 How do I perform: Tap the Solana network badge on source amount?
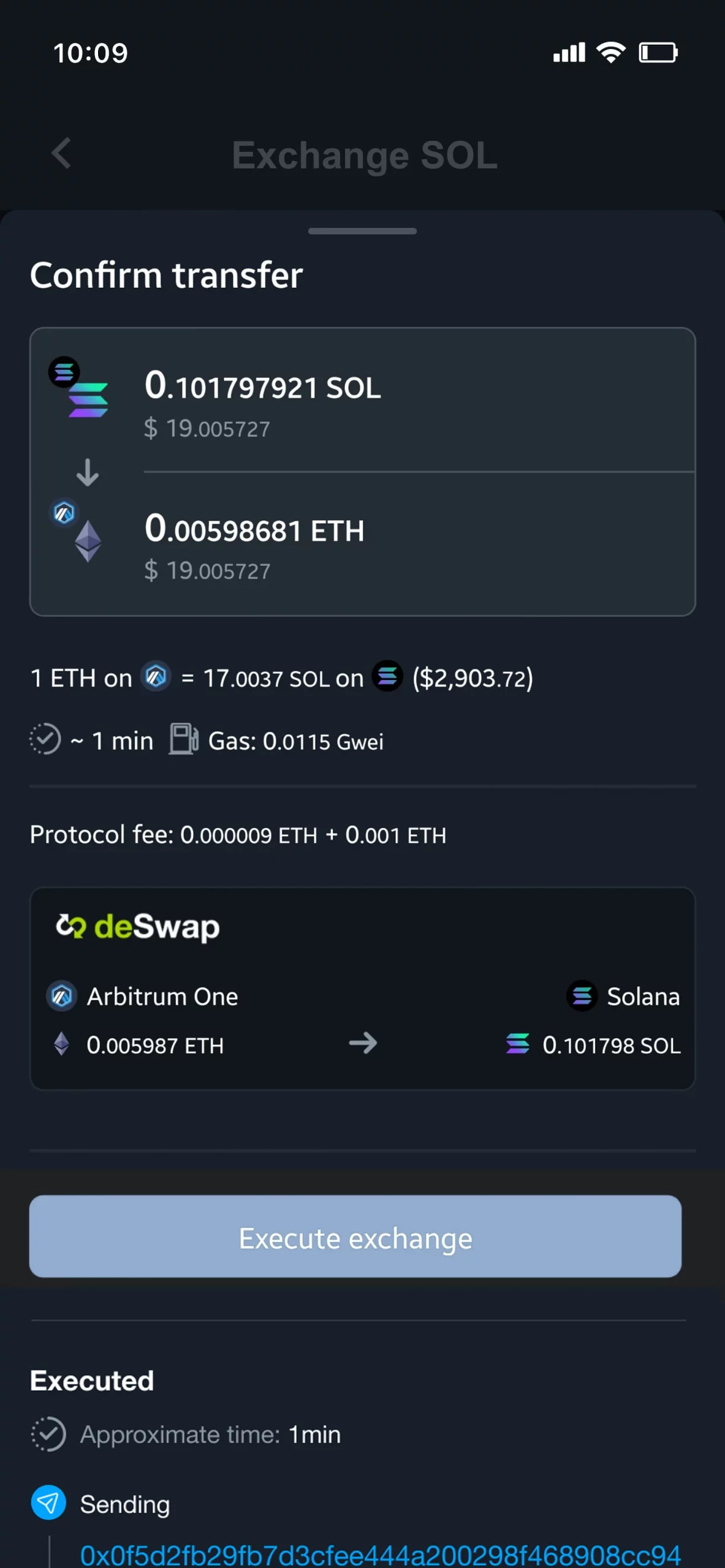pos(64,372)
